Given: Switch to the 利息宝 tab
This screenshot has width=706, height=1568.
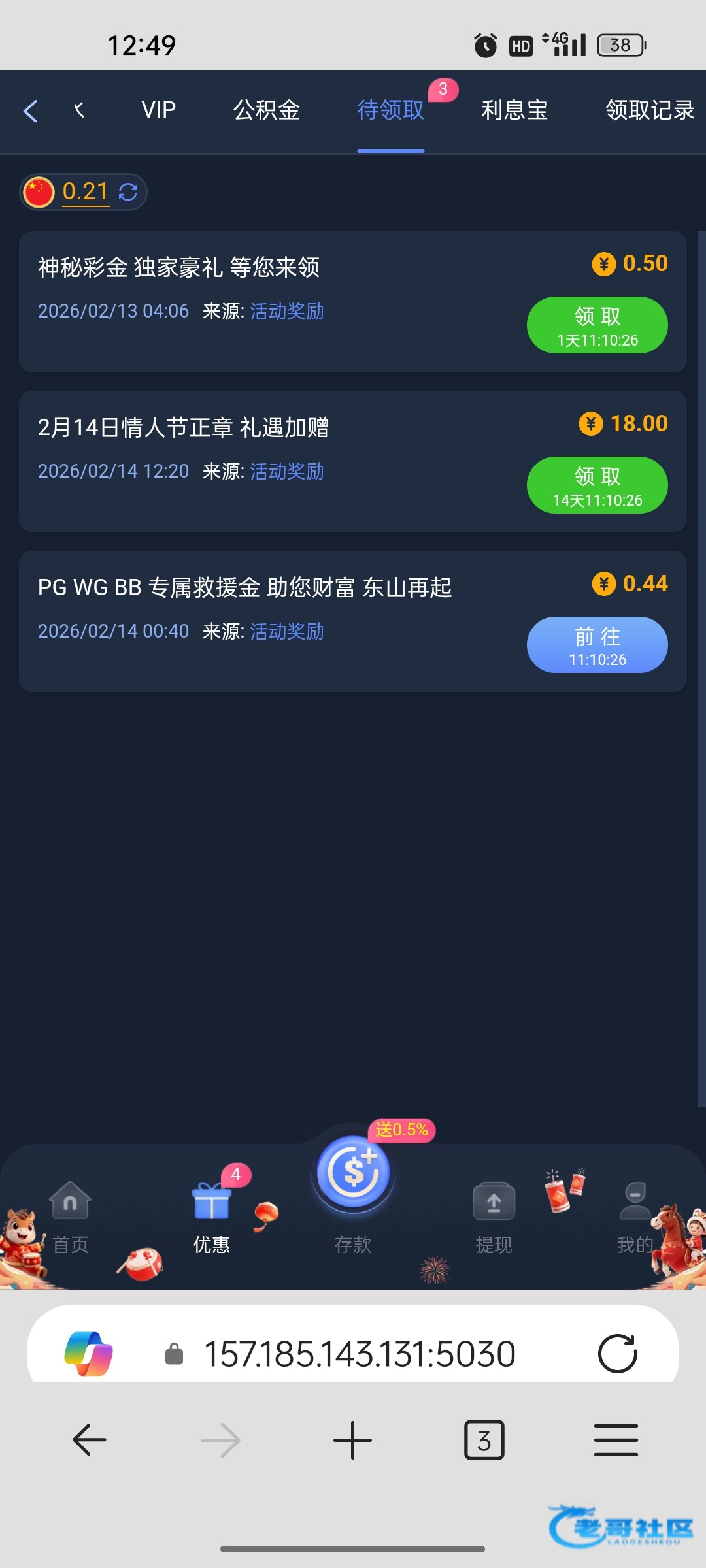Looking at the screenshot, I should pos(514,110).
